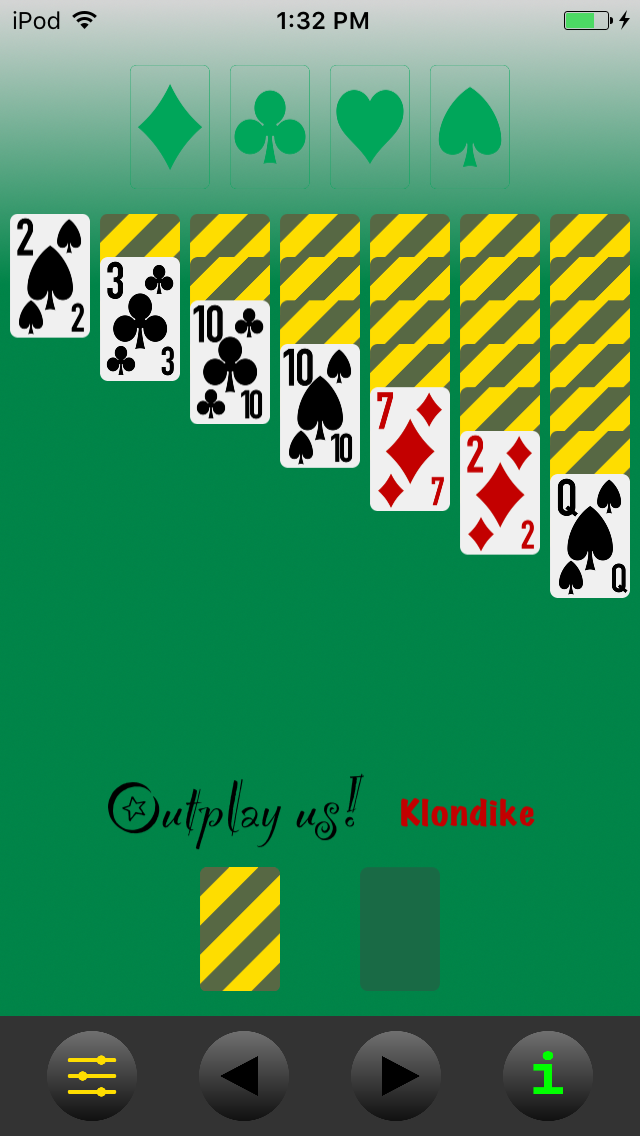
Task: Tap the 10 of spades card
Action: click(320, 406)
